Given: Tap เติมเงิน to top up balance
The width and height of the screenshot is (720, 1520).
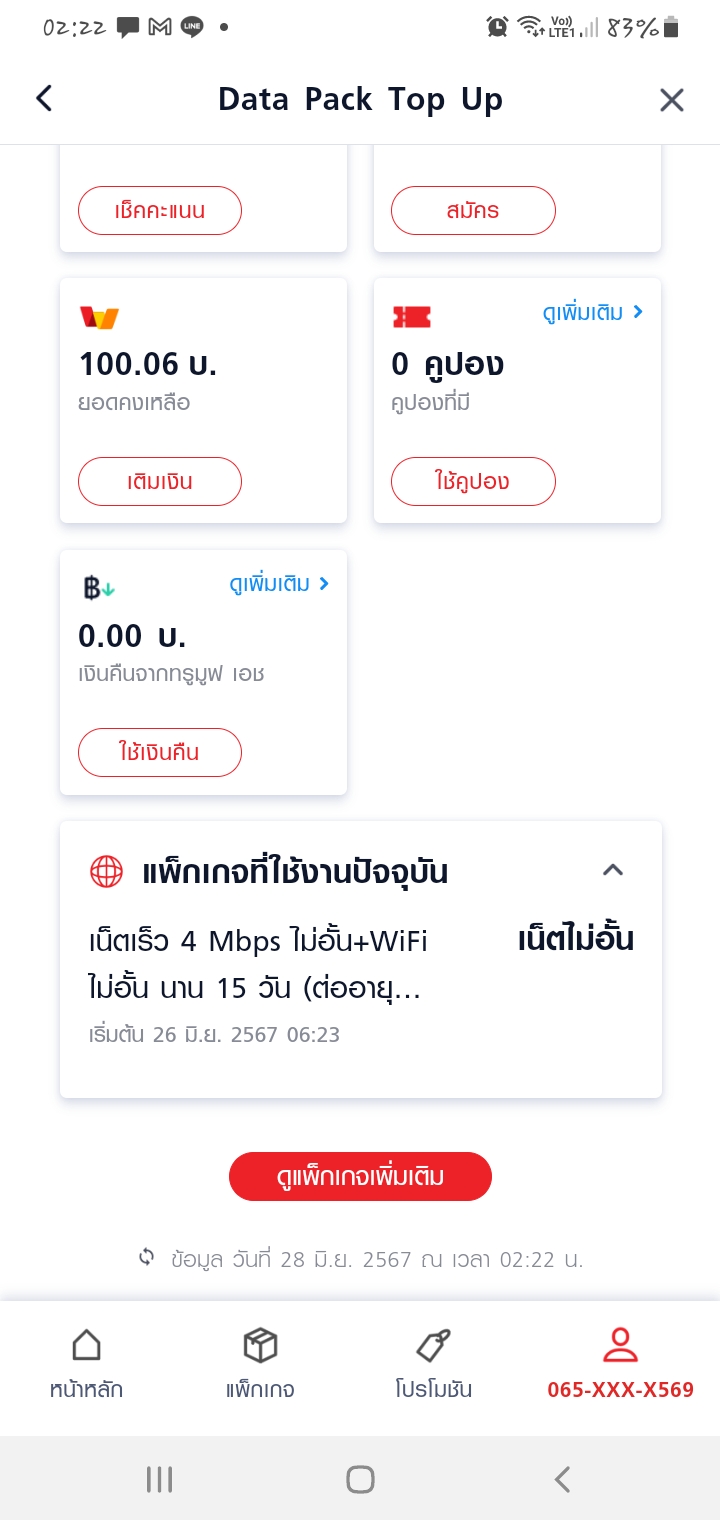Looking at the screenshot, I should tap(160, 482).
